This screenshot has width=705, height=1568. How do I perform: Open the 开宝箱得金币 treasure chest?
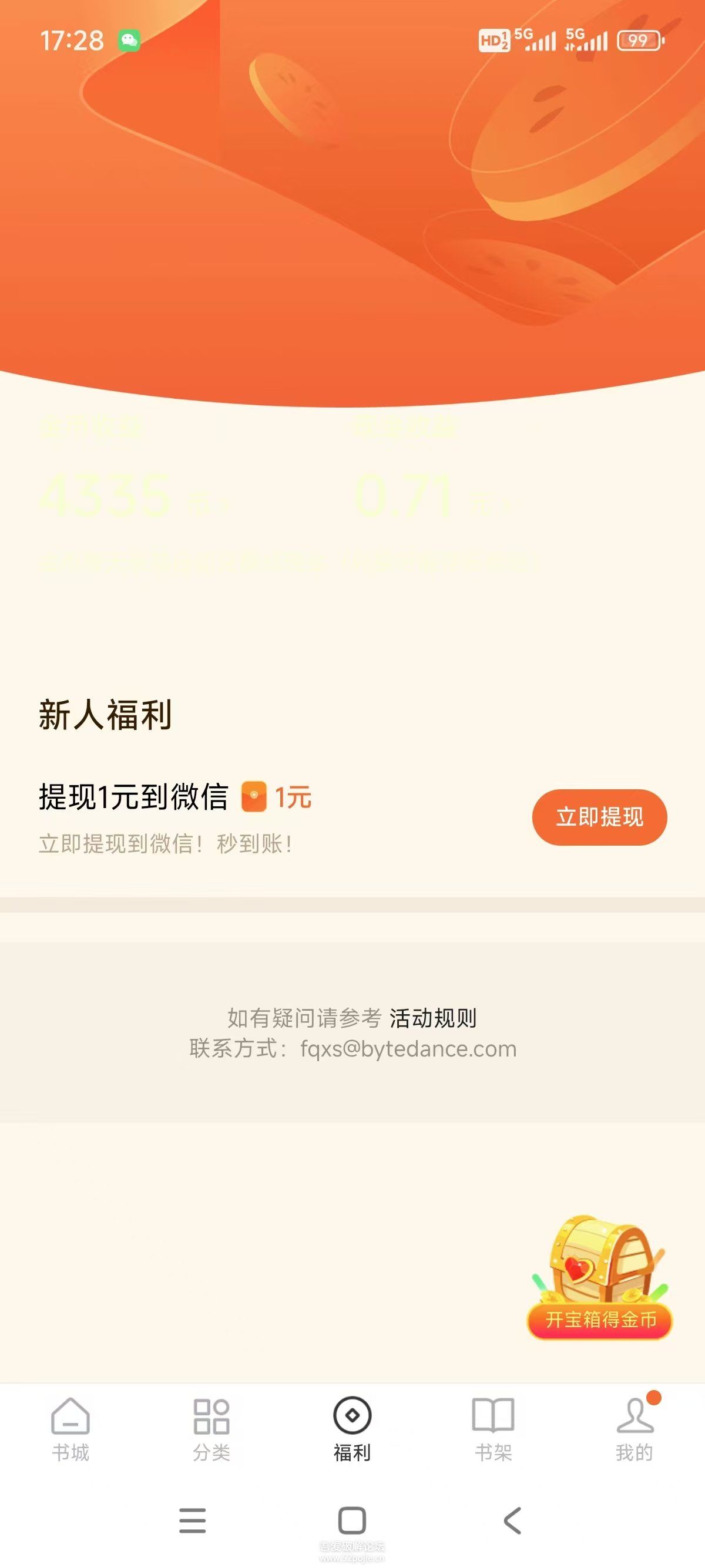[x=600, y=1278]
